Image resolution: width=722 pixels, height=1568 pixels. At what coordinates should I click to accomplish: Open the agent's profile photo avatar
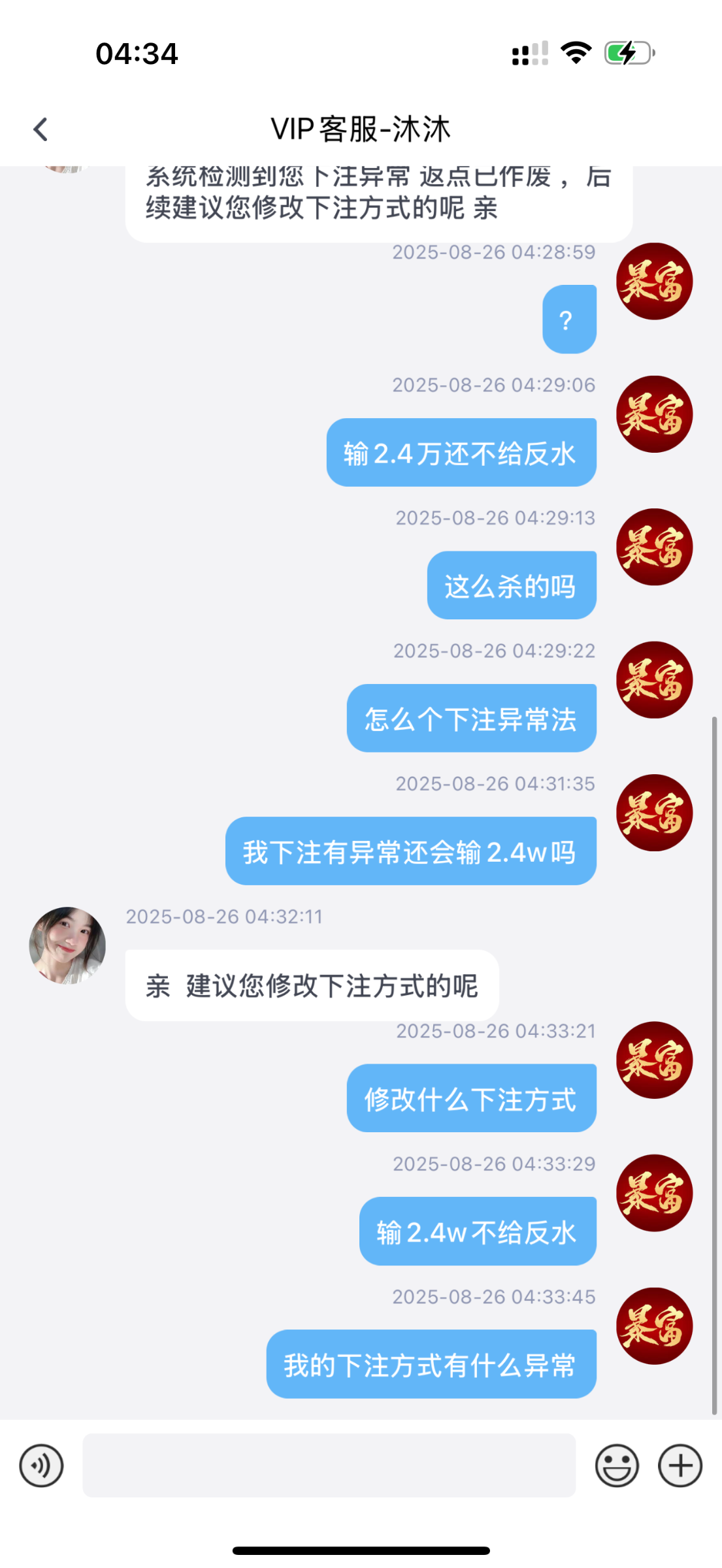pos(66,945)
